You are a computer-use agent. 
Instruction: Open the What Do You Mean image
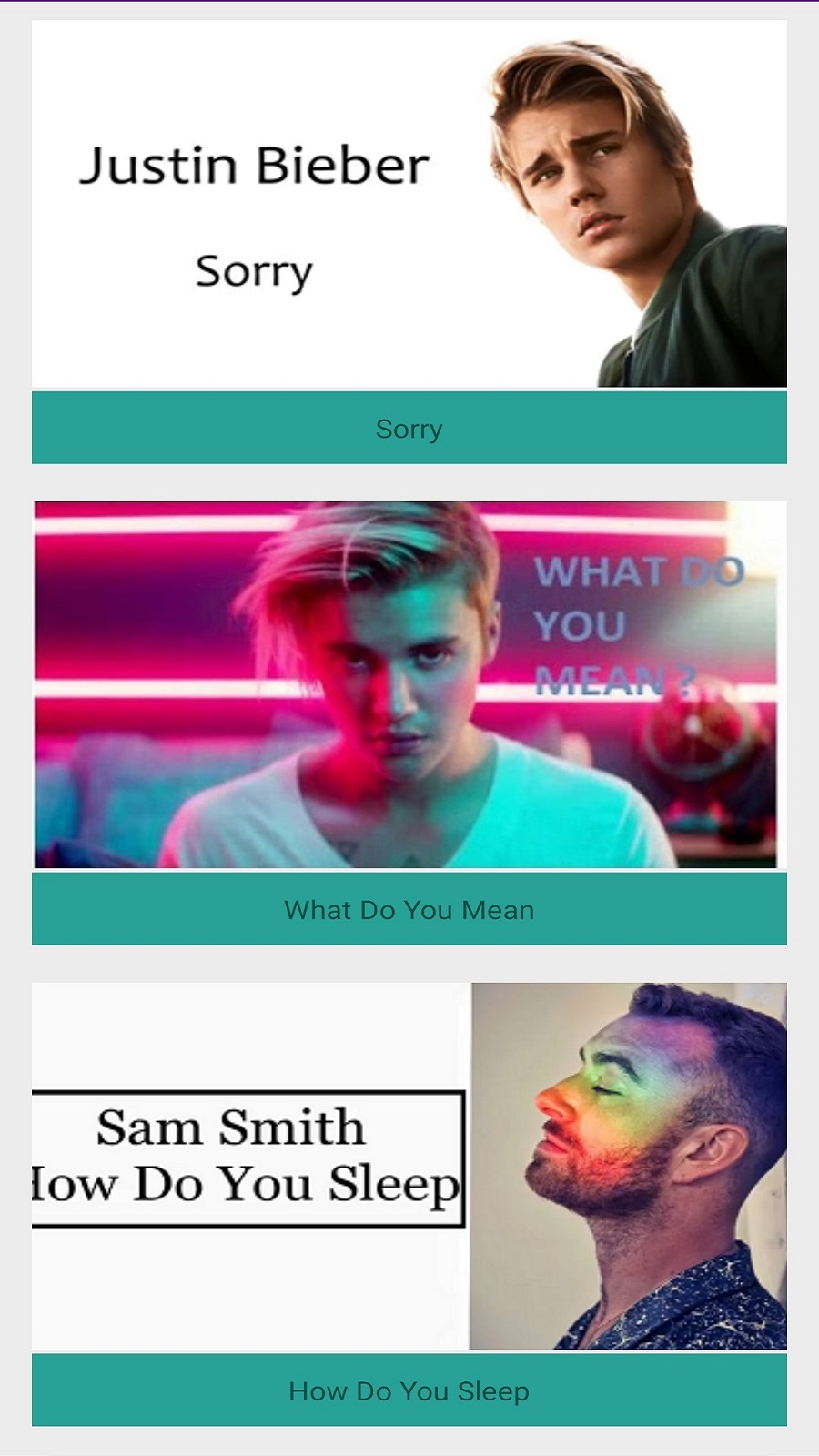coord(409,684)
